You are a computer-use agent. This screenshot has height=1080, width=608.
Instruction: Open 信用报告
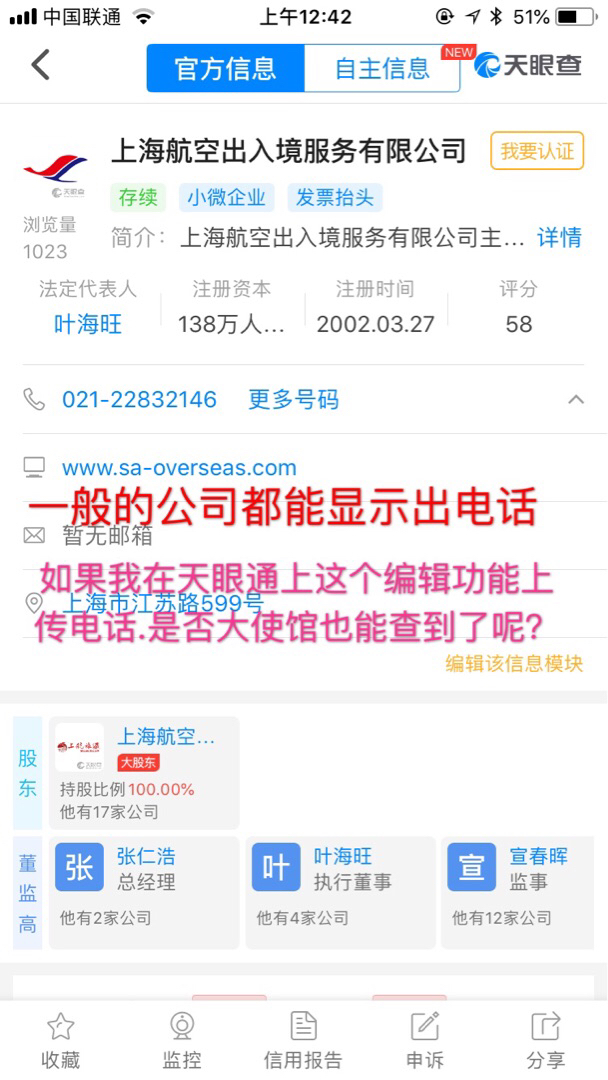click(303, 1040)
